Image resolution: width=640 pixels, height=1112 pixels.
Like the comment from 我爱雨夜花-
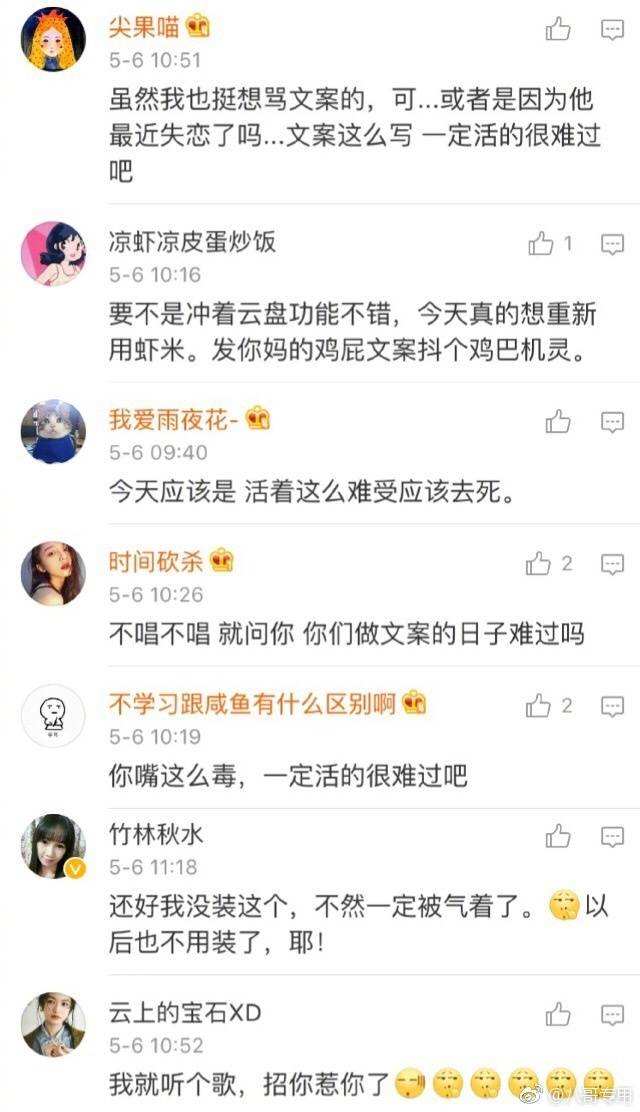[558, 421]
